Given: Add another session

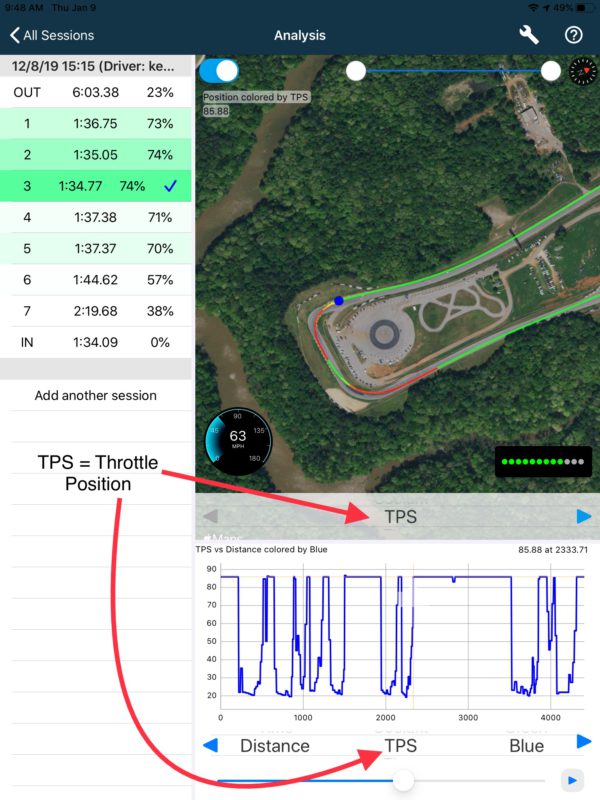Looking at the screenshot, I should pos(95,395).
